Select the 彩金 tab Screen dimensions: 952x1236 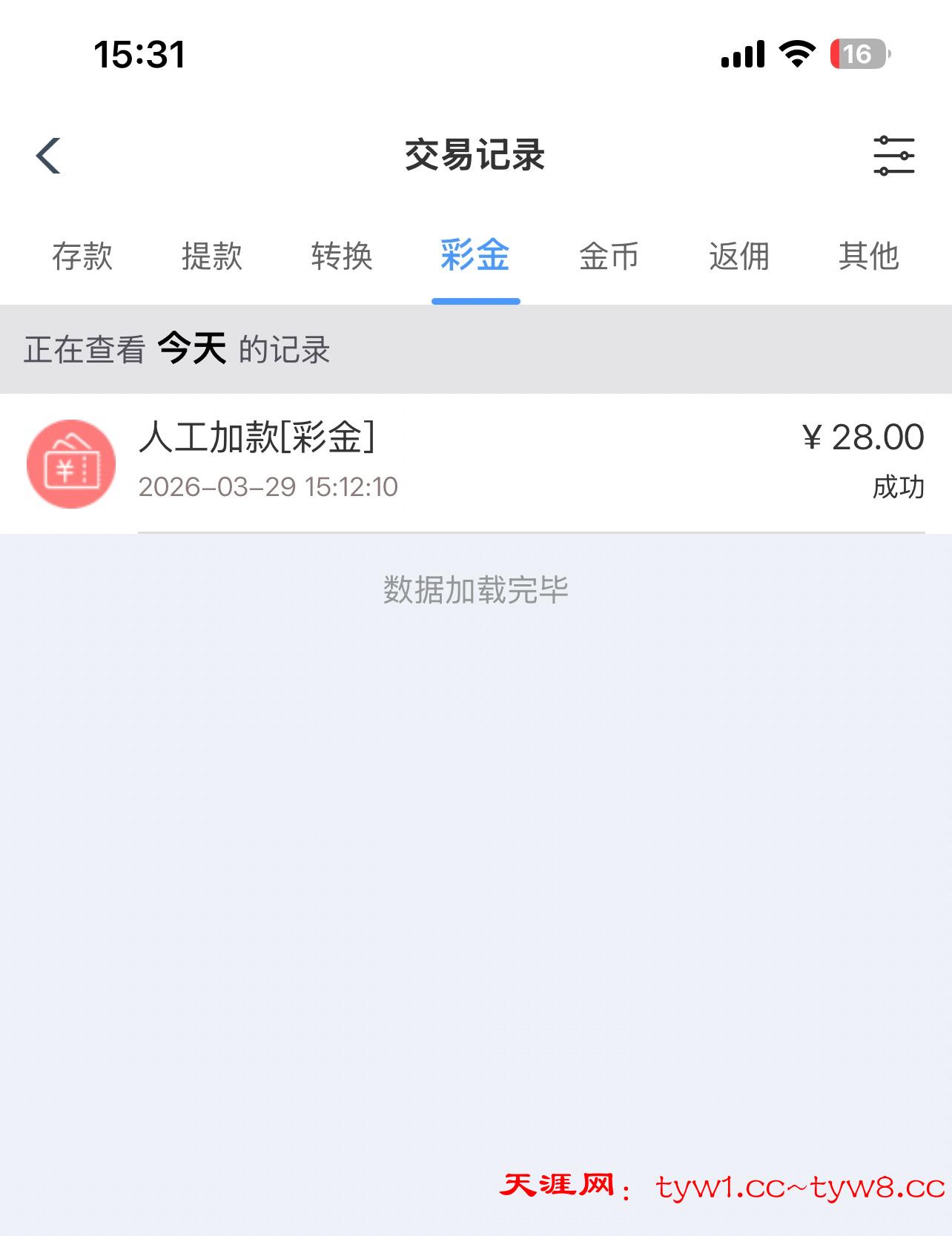tap(475, 257)
